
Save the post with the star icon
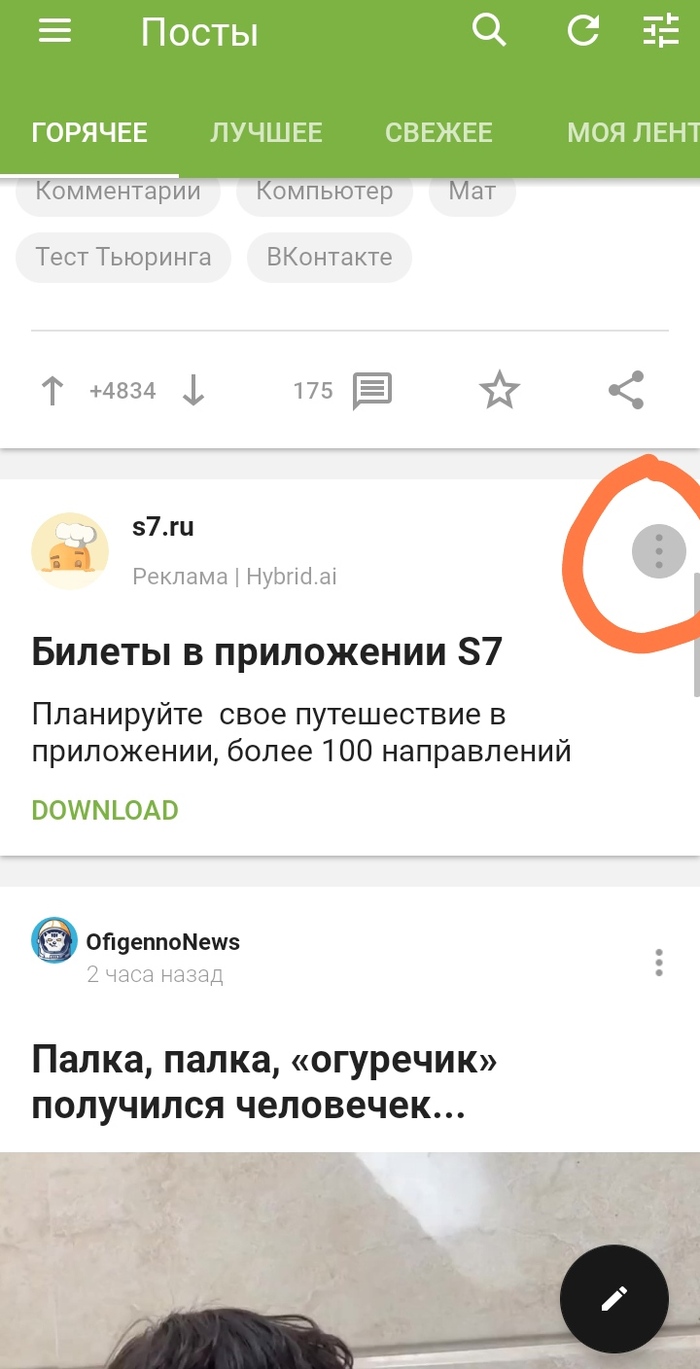click(x=500, y=391)
